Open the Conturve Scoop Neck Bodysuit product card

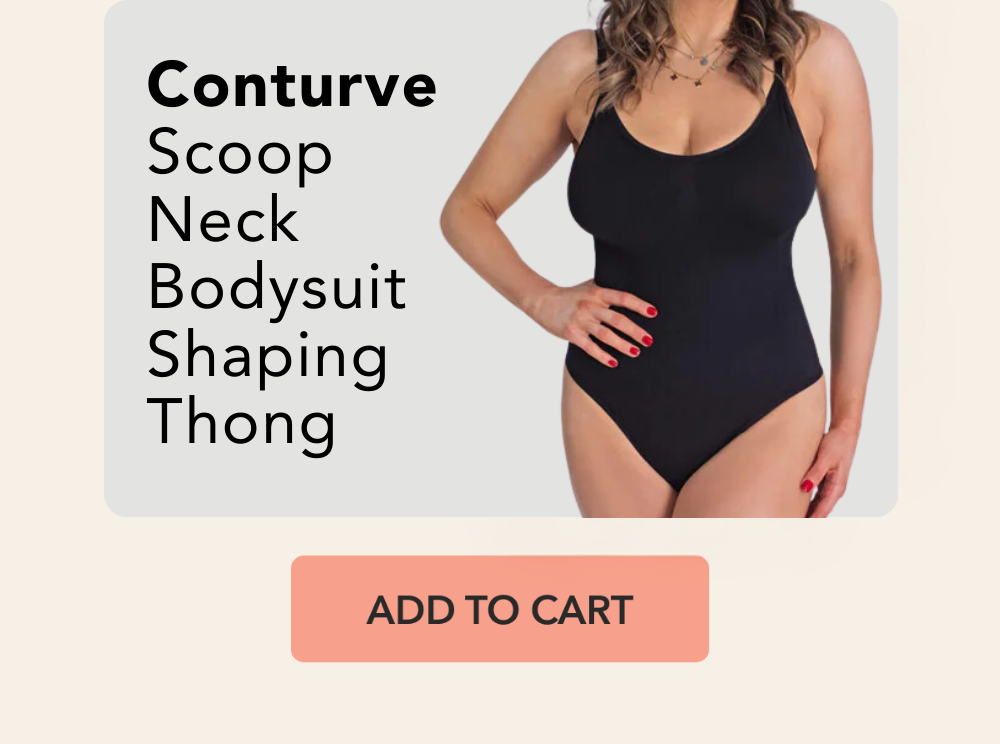[x=500, y=258]
